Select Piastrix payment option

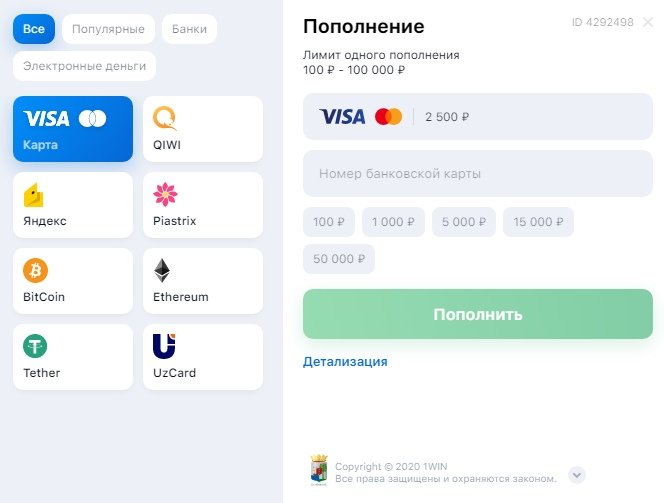click(203, 205)
